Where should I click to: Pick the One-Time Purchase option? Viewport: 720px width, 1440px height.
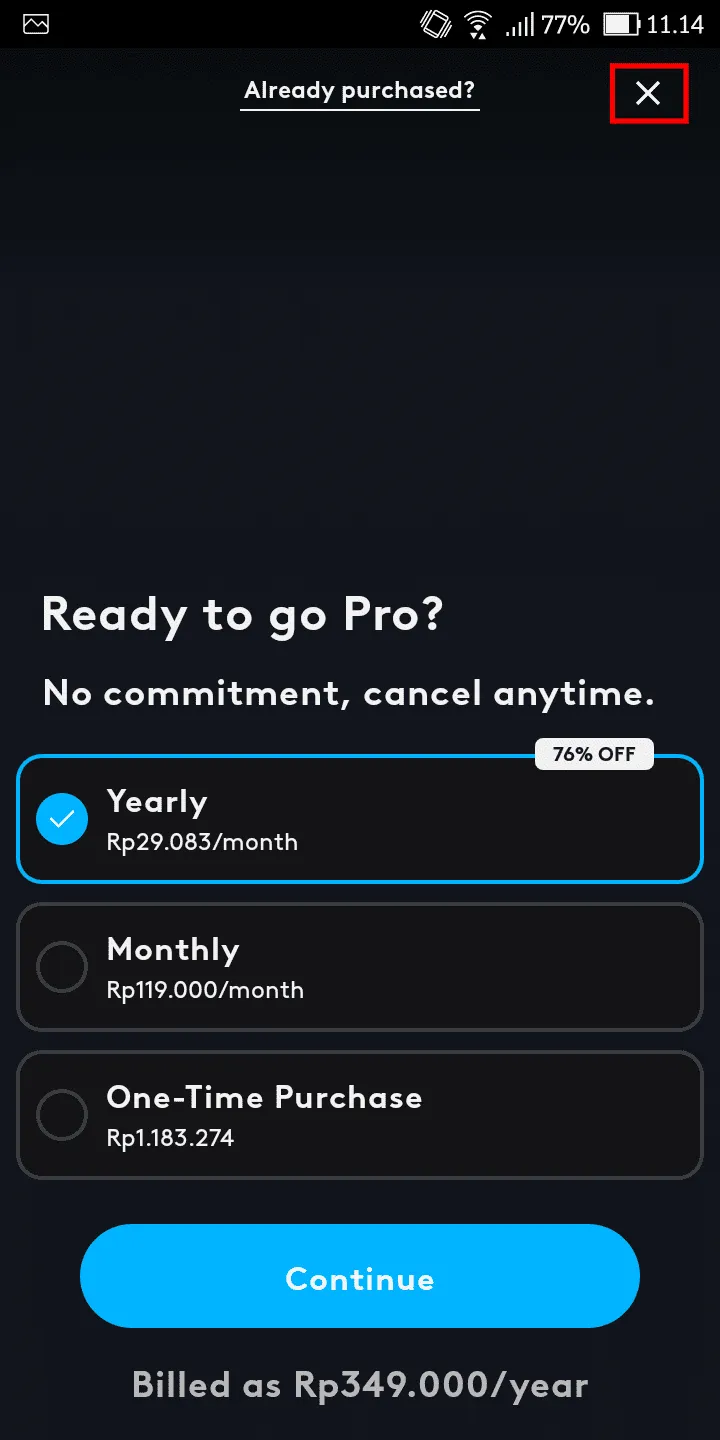click(x=360, y=1115)
